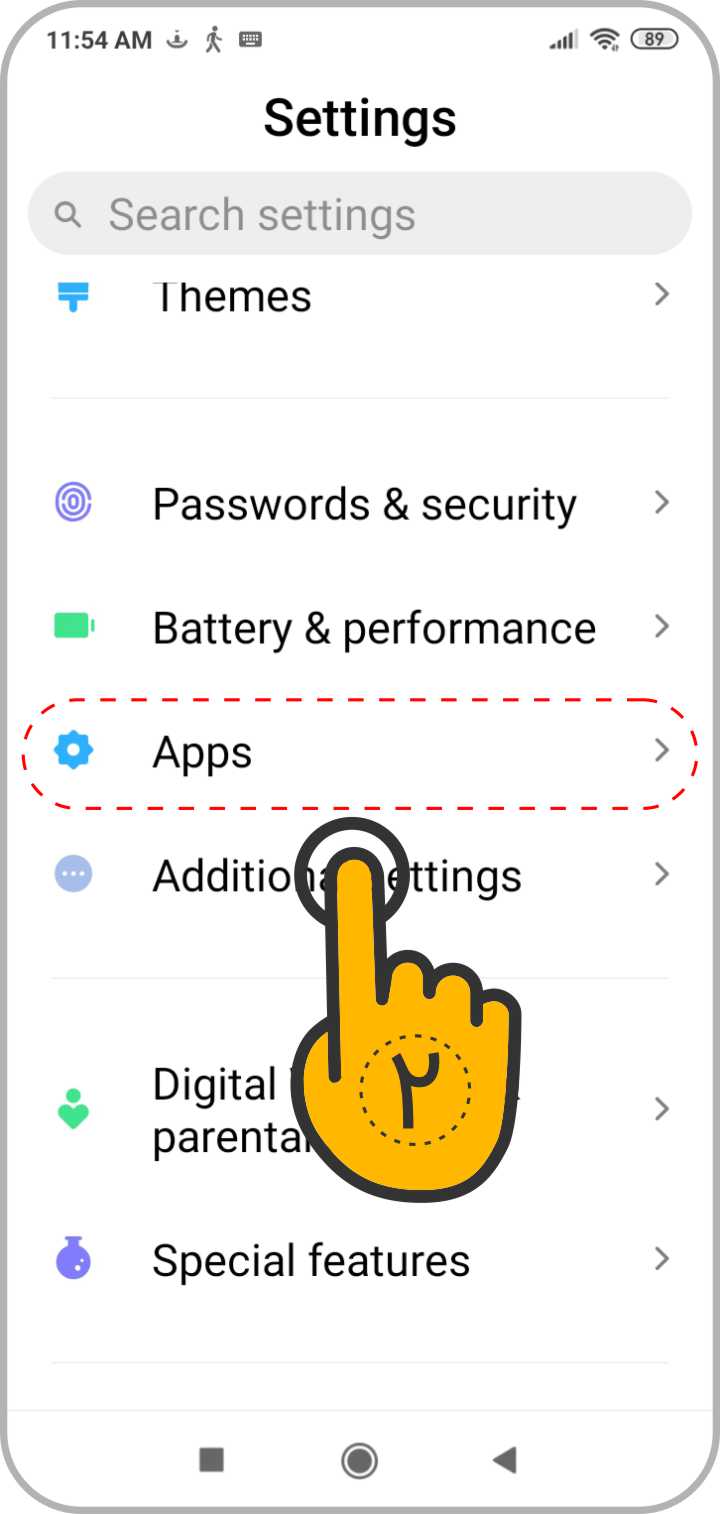Open Special features

point(360,1260)
